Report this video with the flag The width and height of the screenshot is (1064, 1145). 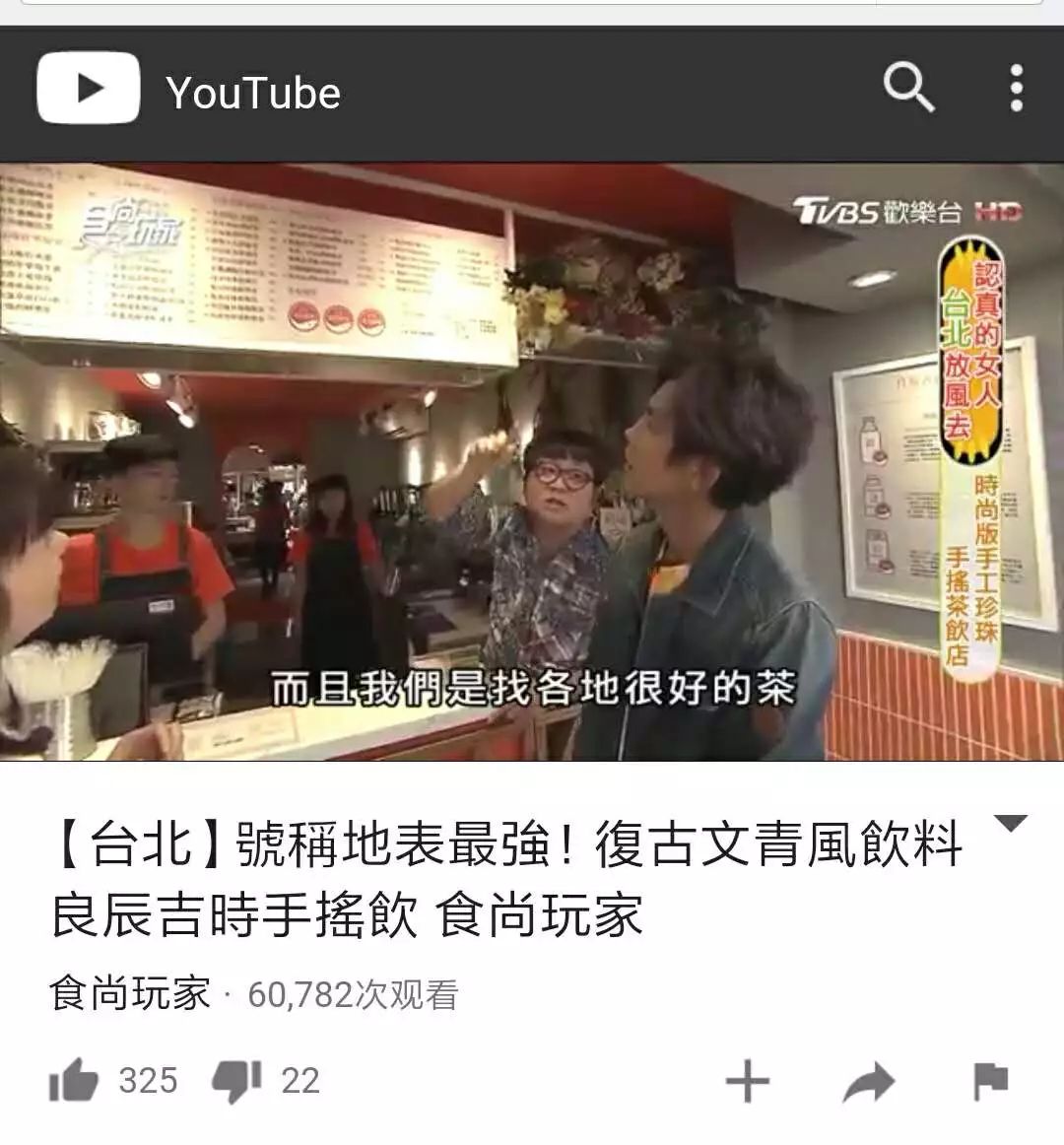pos(990,1081)
